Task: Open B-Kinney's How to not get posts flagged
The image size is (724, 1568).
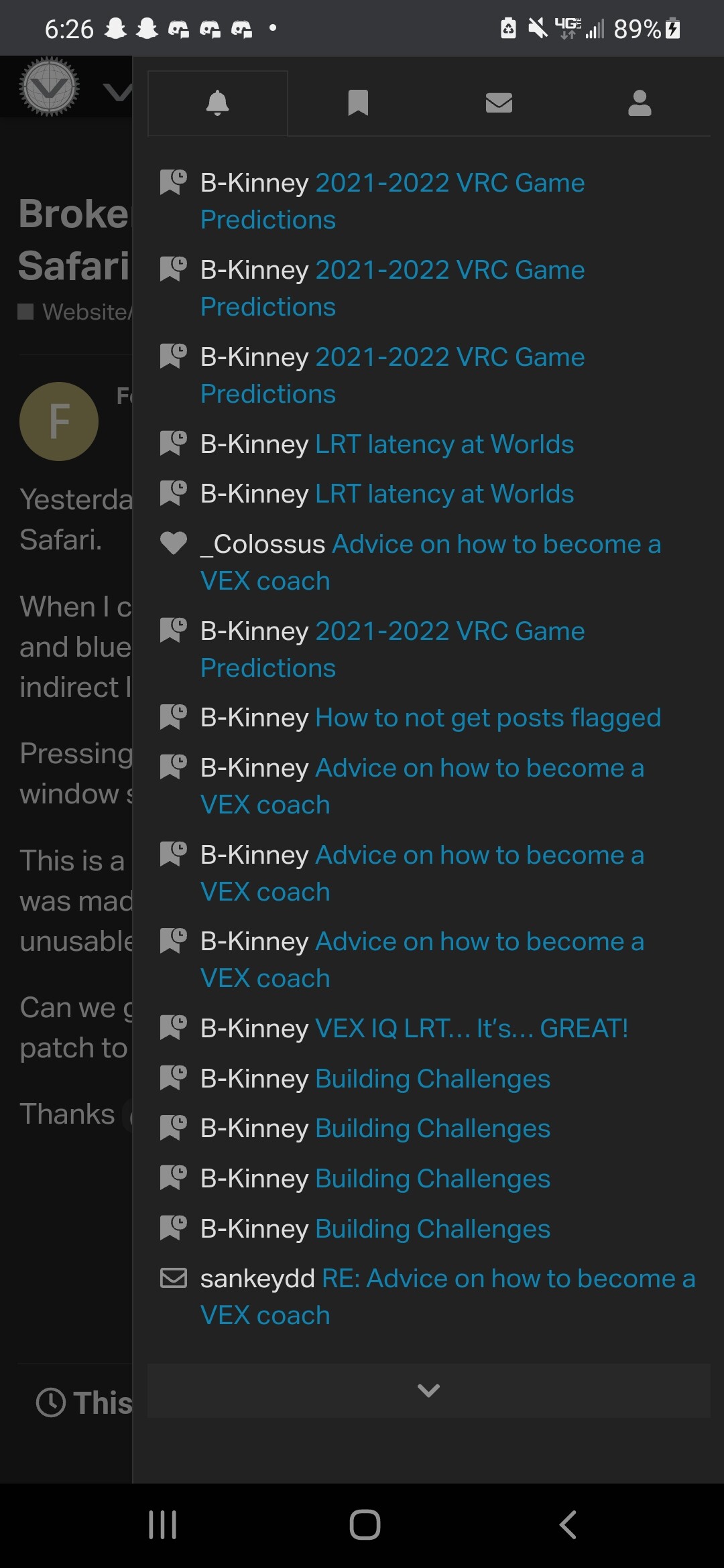Action: [x=429, y=718]
